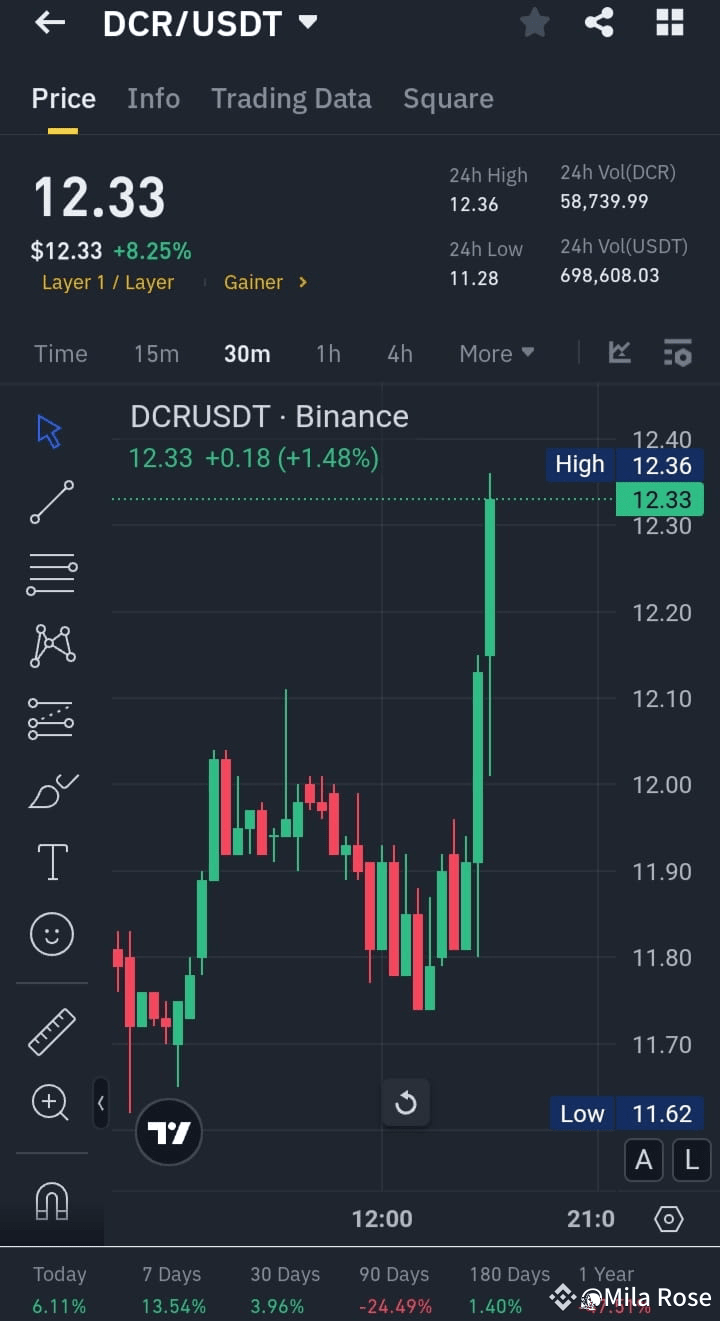Click the TradingView logo watermark
Viewport: 720px width, 1321px height.
pyautogui.click(x=168, y=1132)
